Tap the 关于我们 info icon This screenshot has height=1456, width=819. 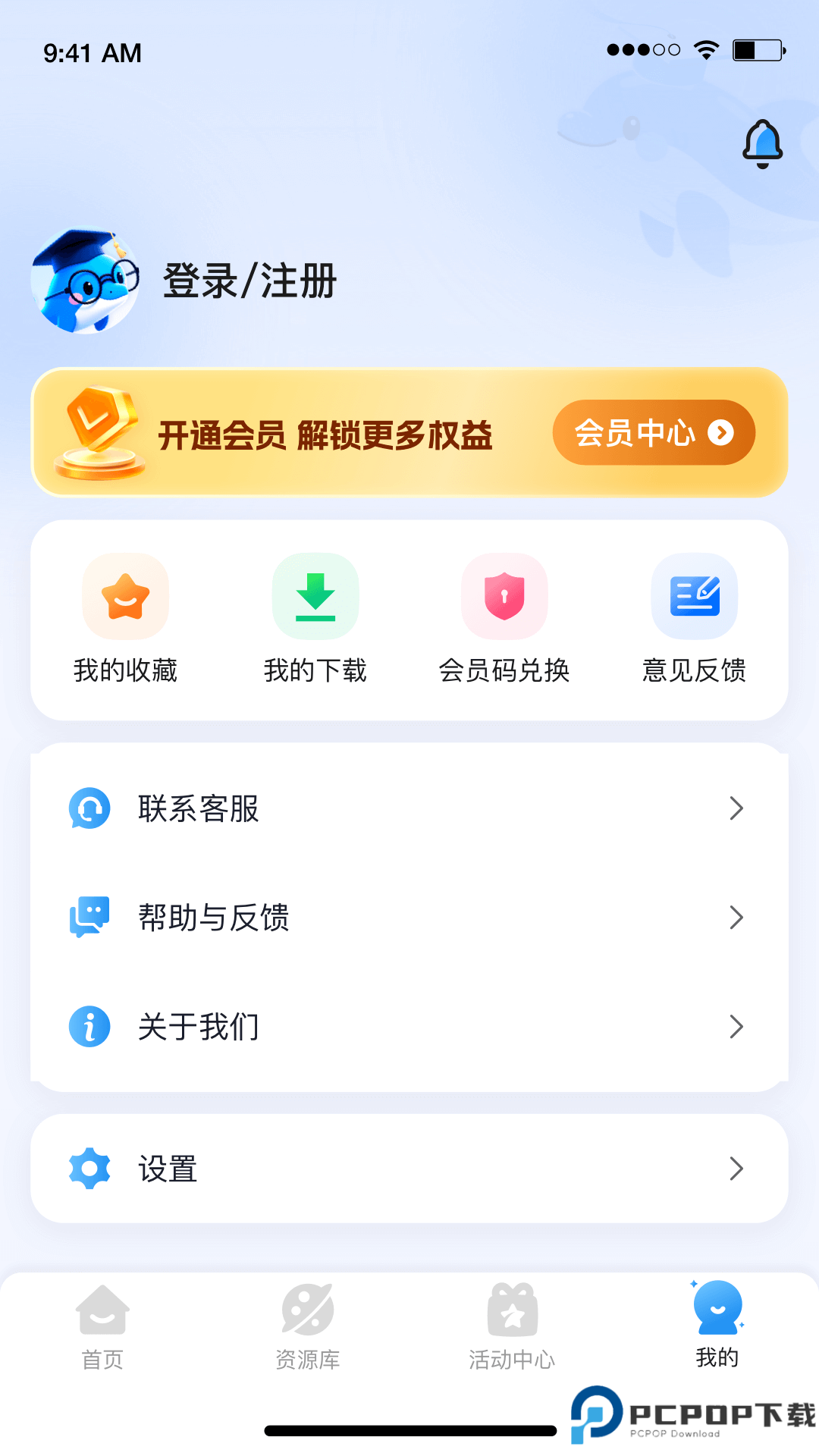(89, 1027)
